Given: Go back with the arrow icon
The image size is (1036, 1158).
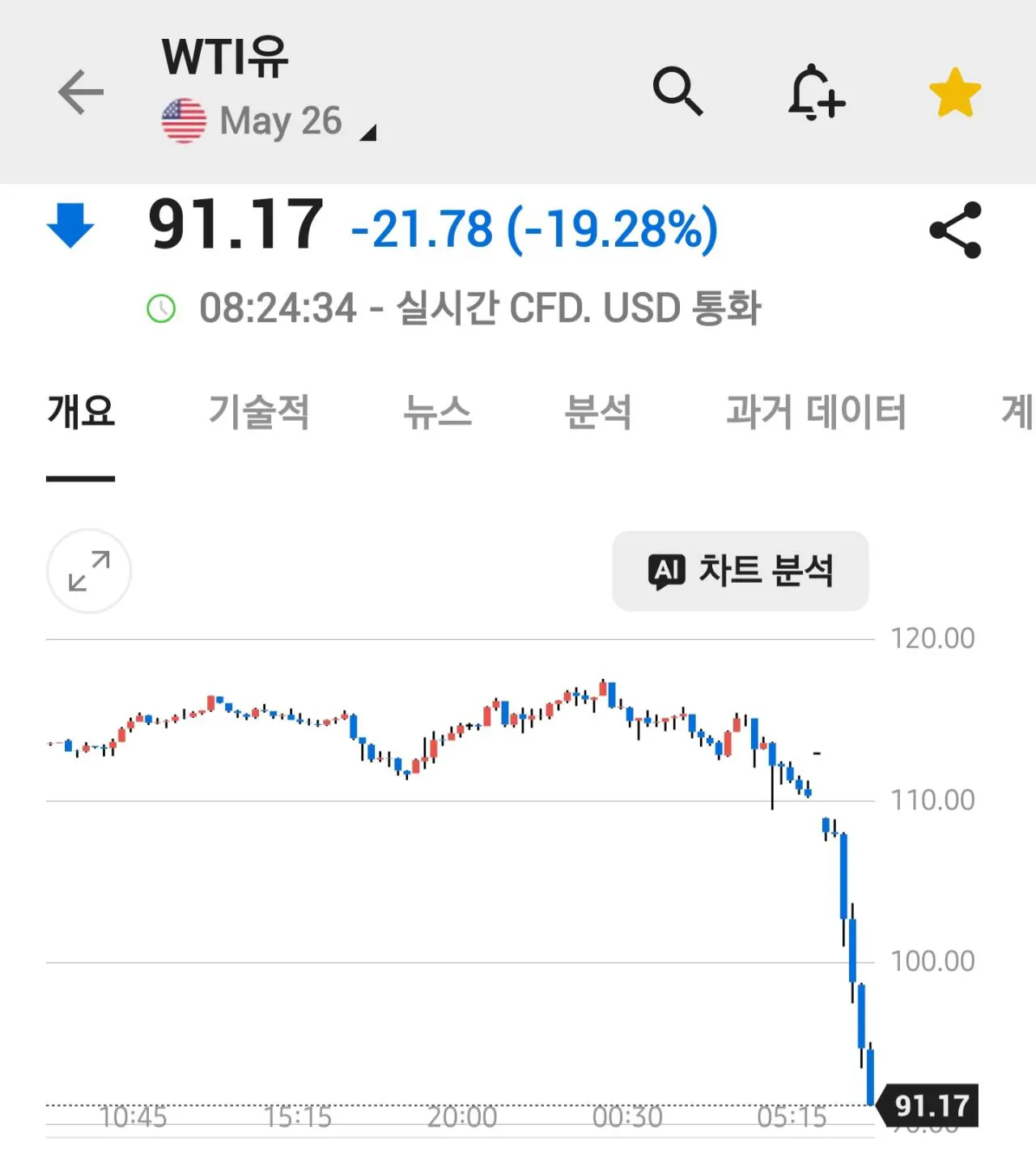Looking at the screenshot, I should click(x=81, y=91).
